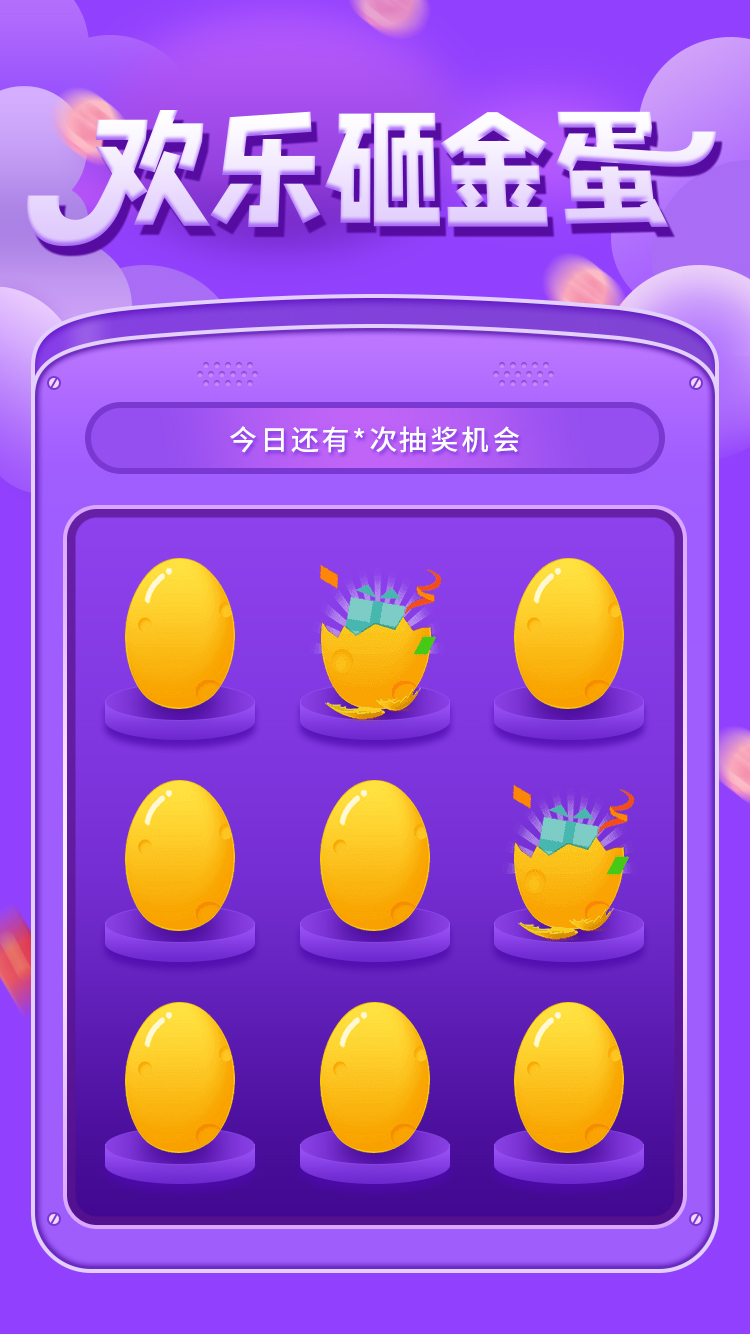Smash the golden egg in the bottom-left corner
750x1334 pixels.
click(x=180, y=1077)
